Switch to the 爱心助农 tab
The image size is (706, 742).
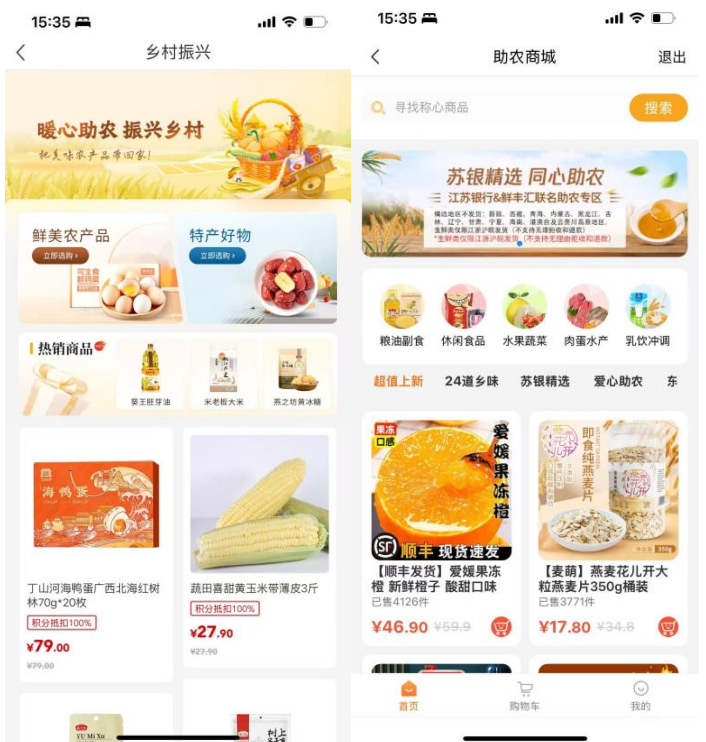pyautogui.click(x=618, y=381)
